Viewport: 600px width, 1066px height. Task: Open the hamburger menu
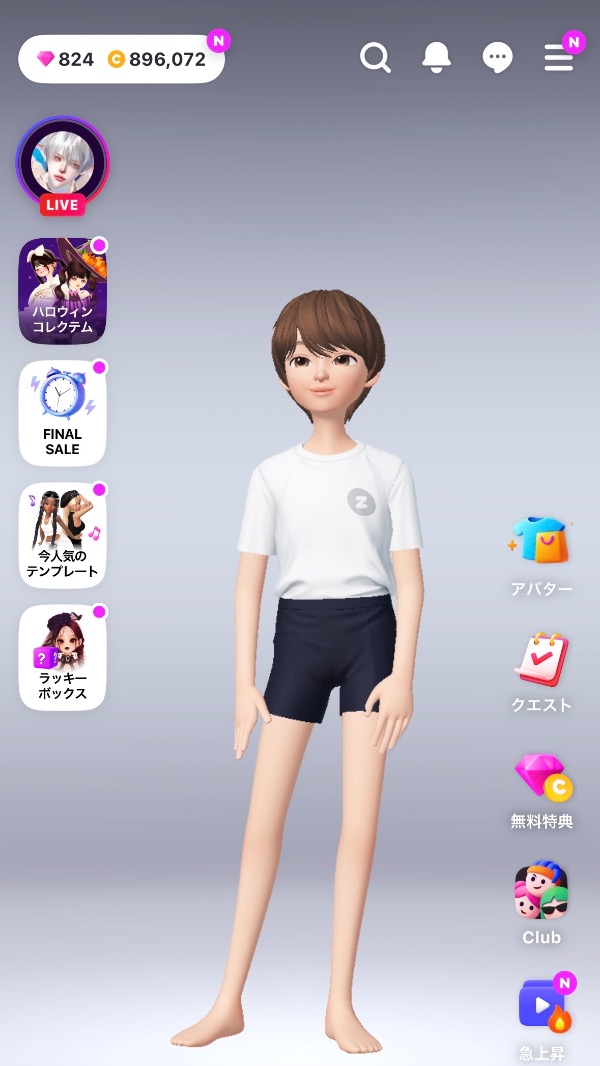coord(558,58)
